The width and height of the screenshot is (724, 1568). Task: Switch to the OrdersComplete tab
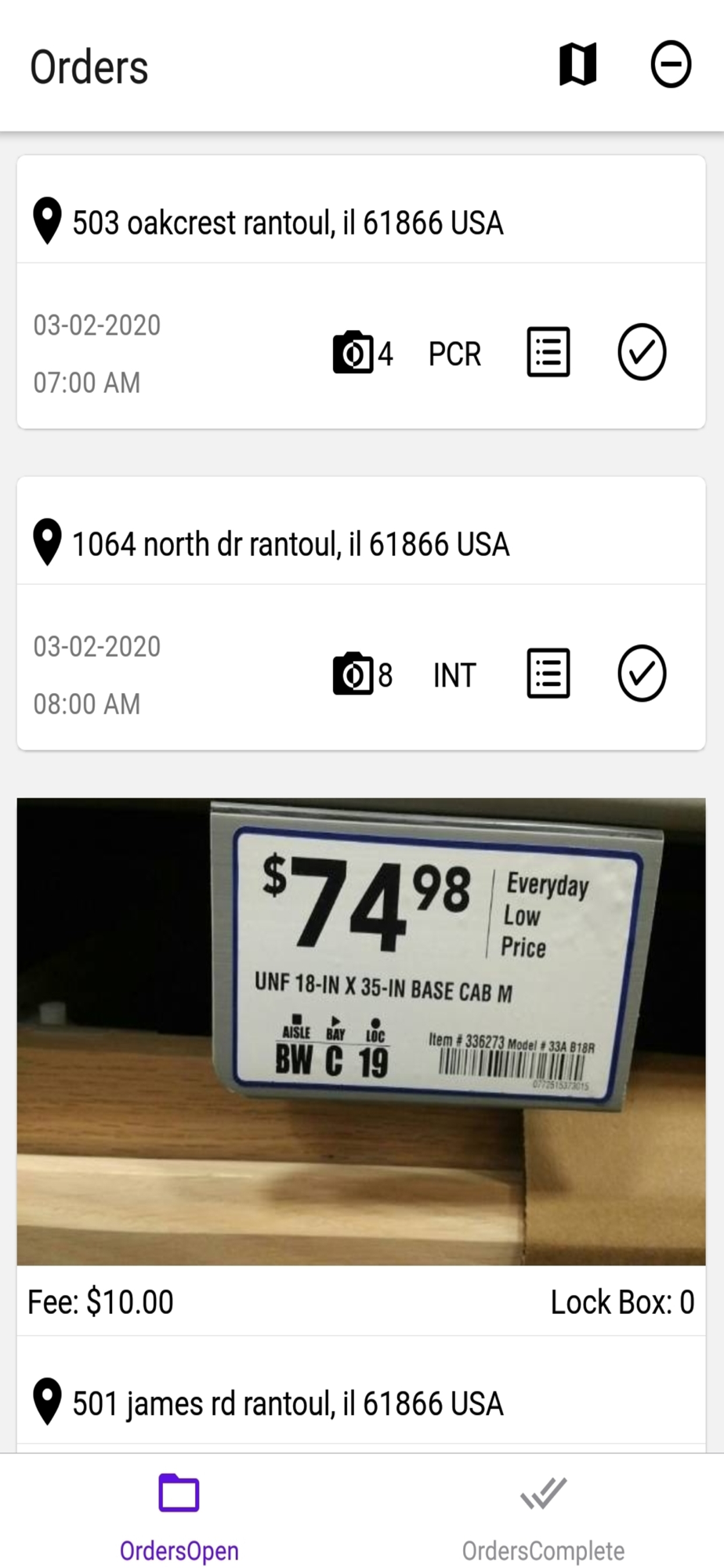pyautogui.click(x=543, y=1517)
